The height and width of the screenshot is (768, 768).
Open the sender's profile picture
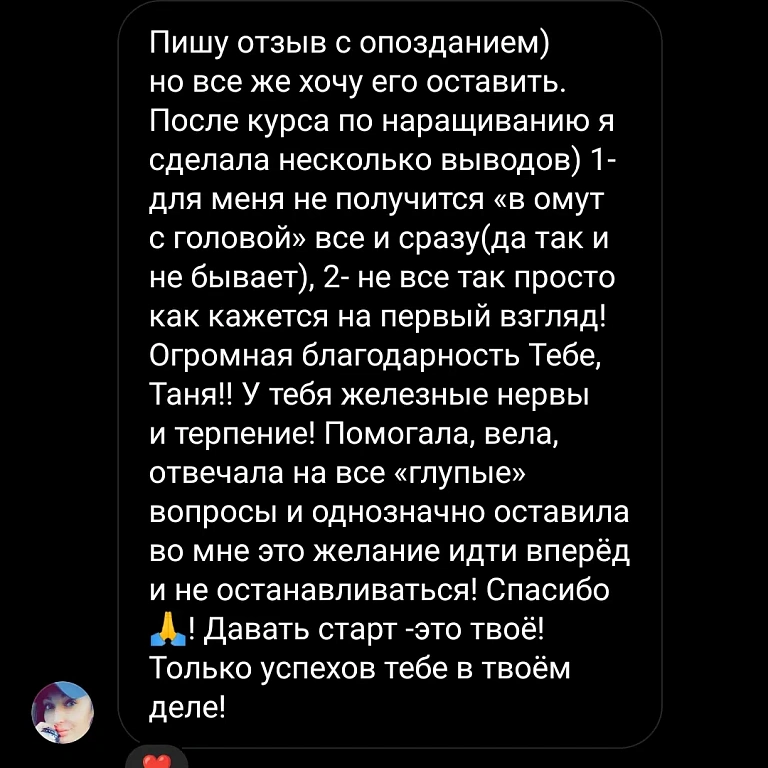63,711
